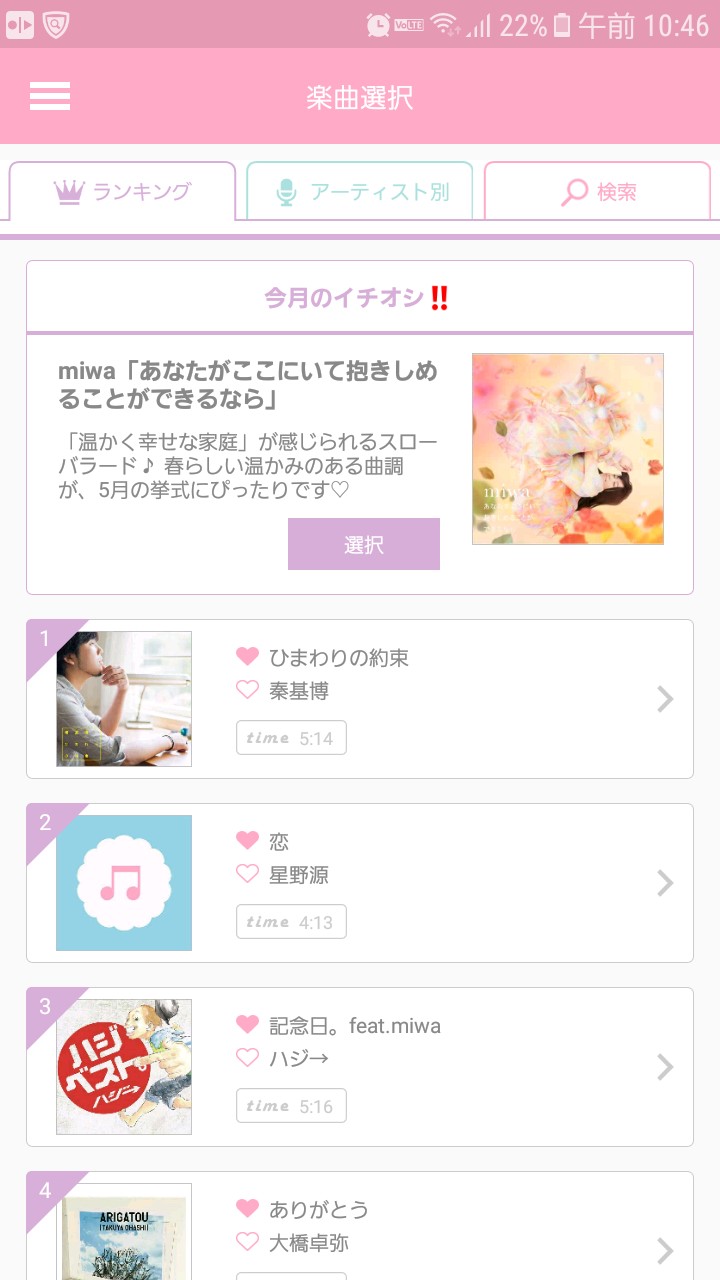Choose 記念日。feat.miwa by ハジ→
The height and width of the screenshot is (1280, 720).
coord(360,1067)
